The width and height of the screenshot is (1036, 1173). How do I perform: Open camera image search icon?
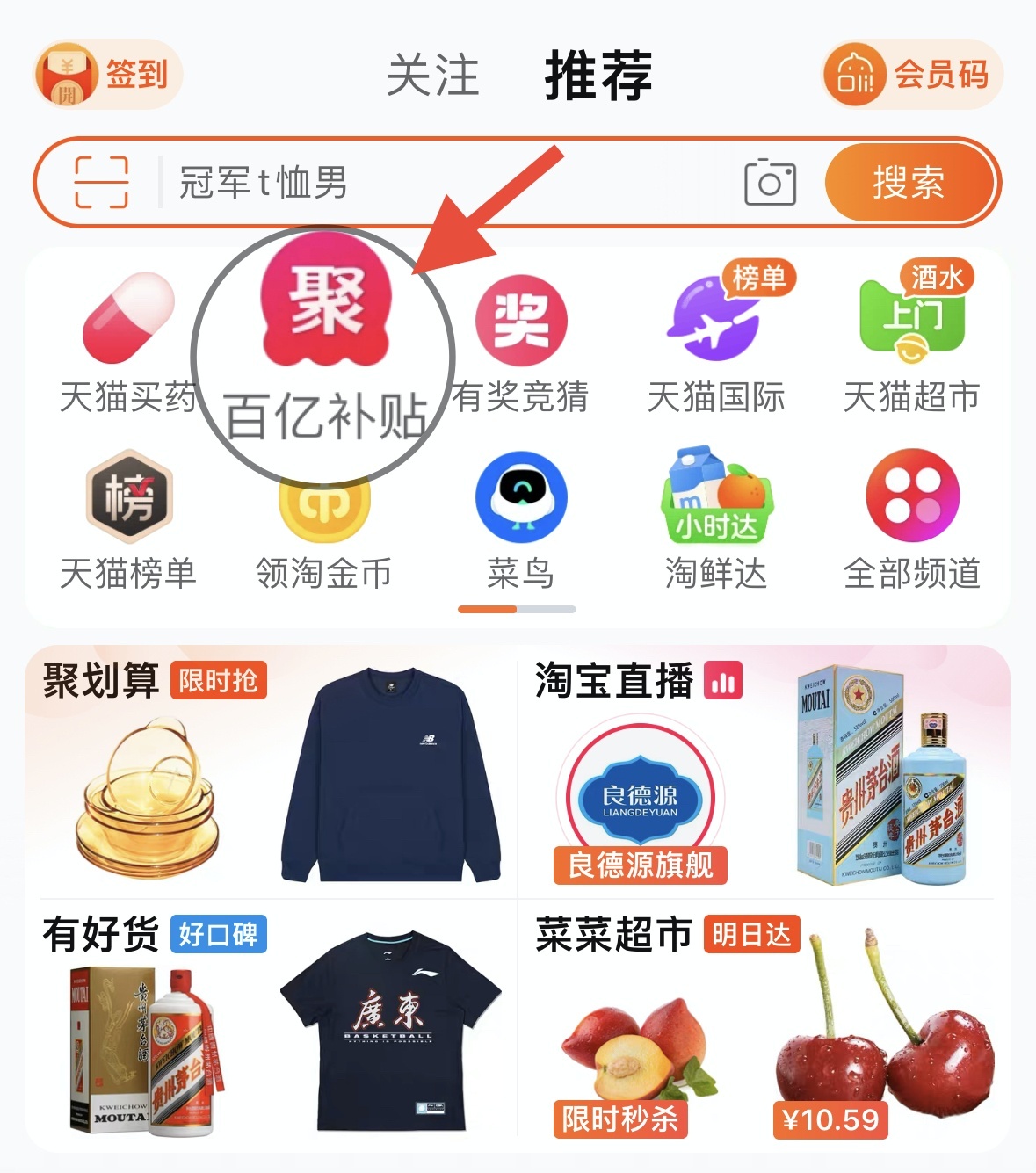(x=770, y=183)
